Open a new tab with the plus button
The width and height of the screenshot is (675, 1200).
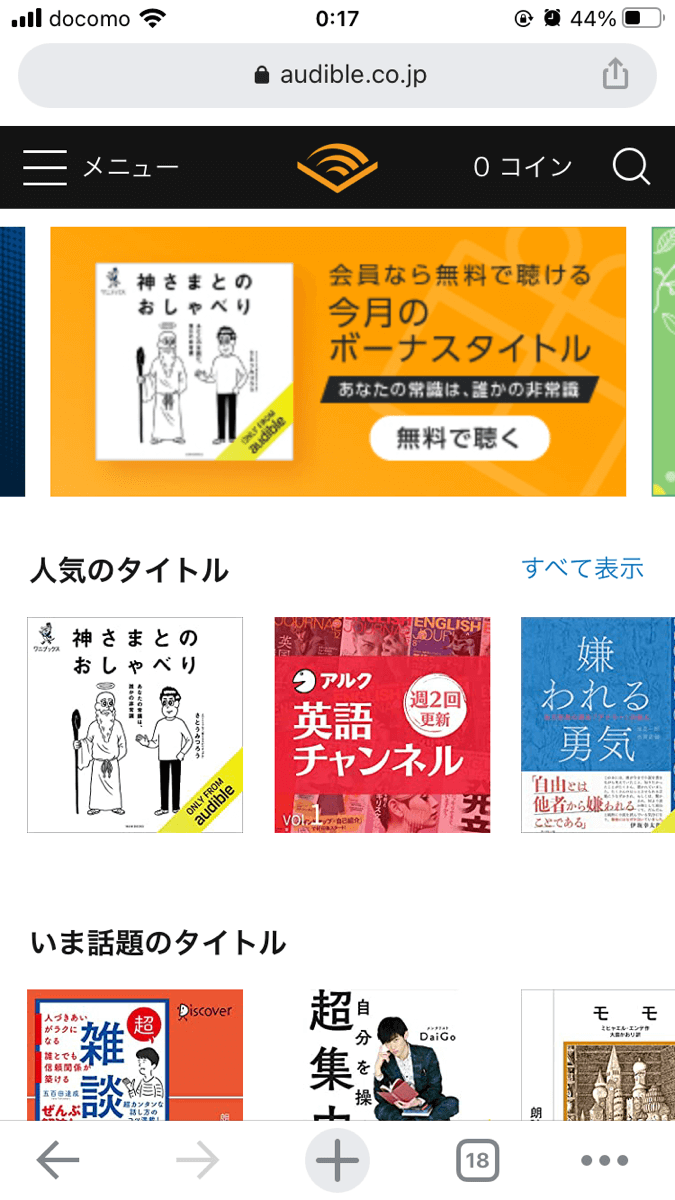[337, 1160]
